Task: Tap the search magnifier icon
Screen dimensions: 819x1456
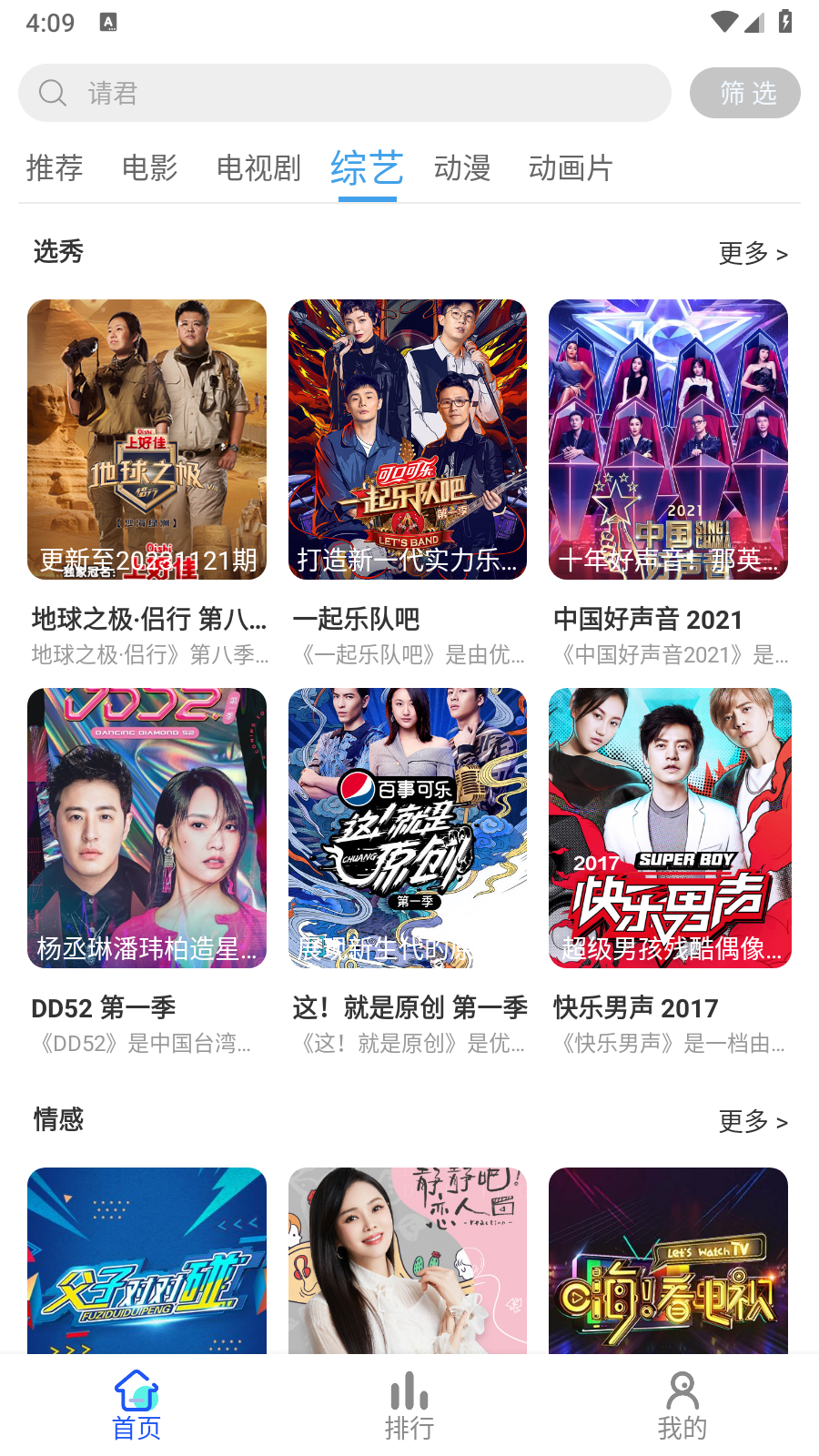Action: point(53,93)
